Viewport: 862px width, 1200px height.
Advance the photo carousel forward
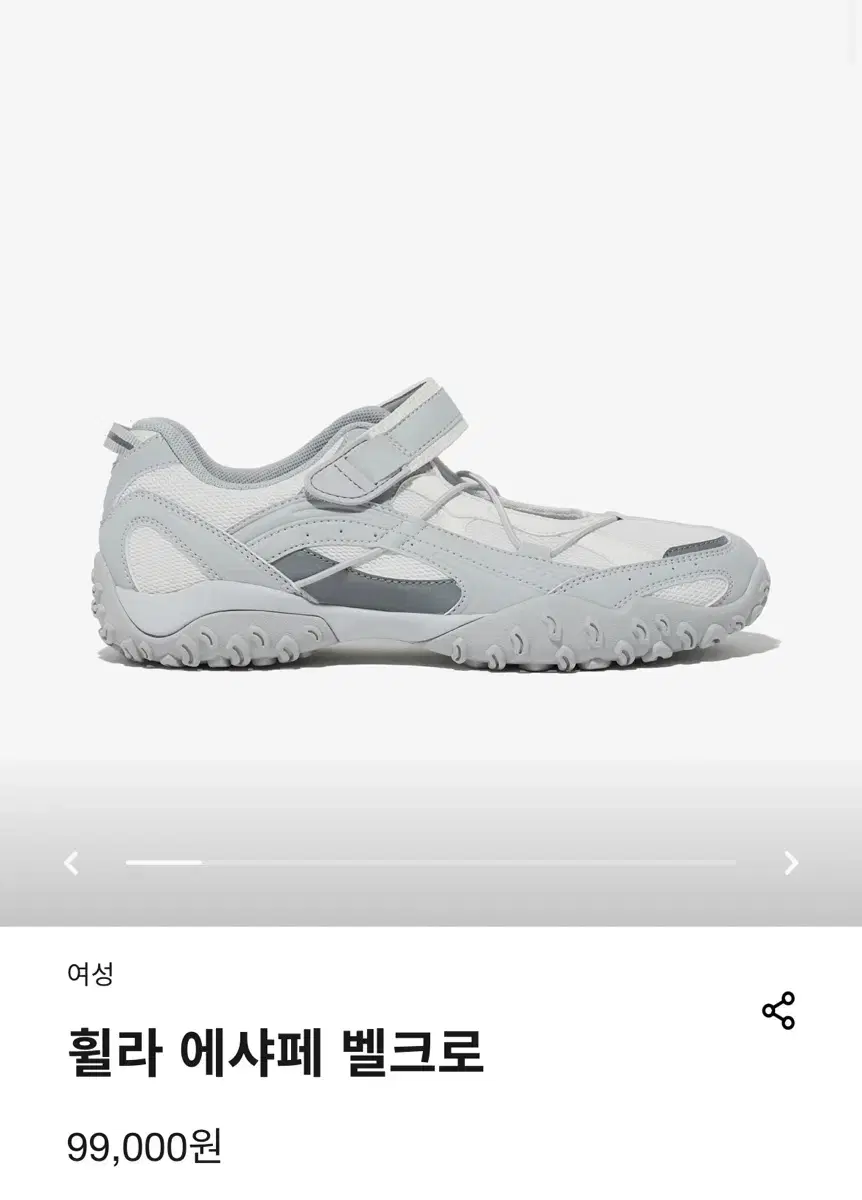(x=792, y=860)
